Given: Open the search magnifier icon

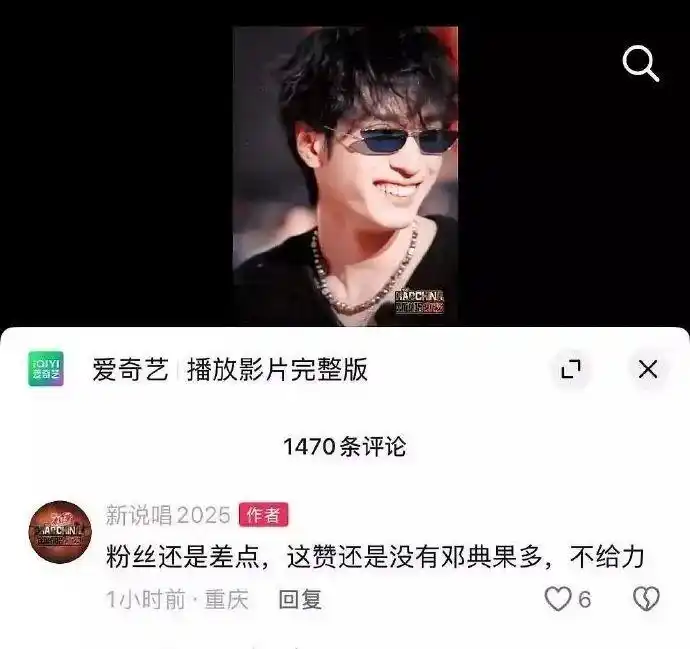Looking at the screenshot, I should [641, 64].
